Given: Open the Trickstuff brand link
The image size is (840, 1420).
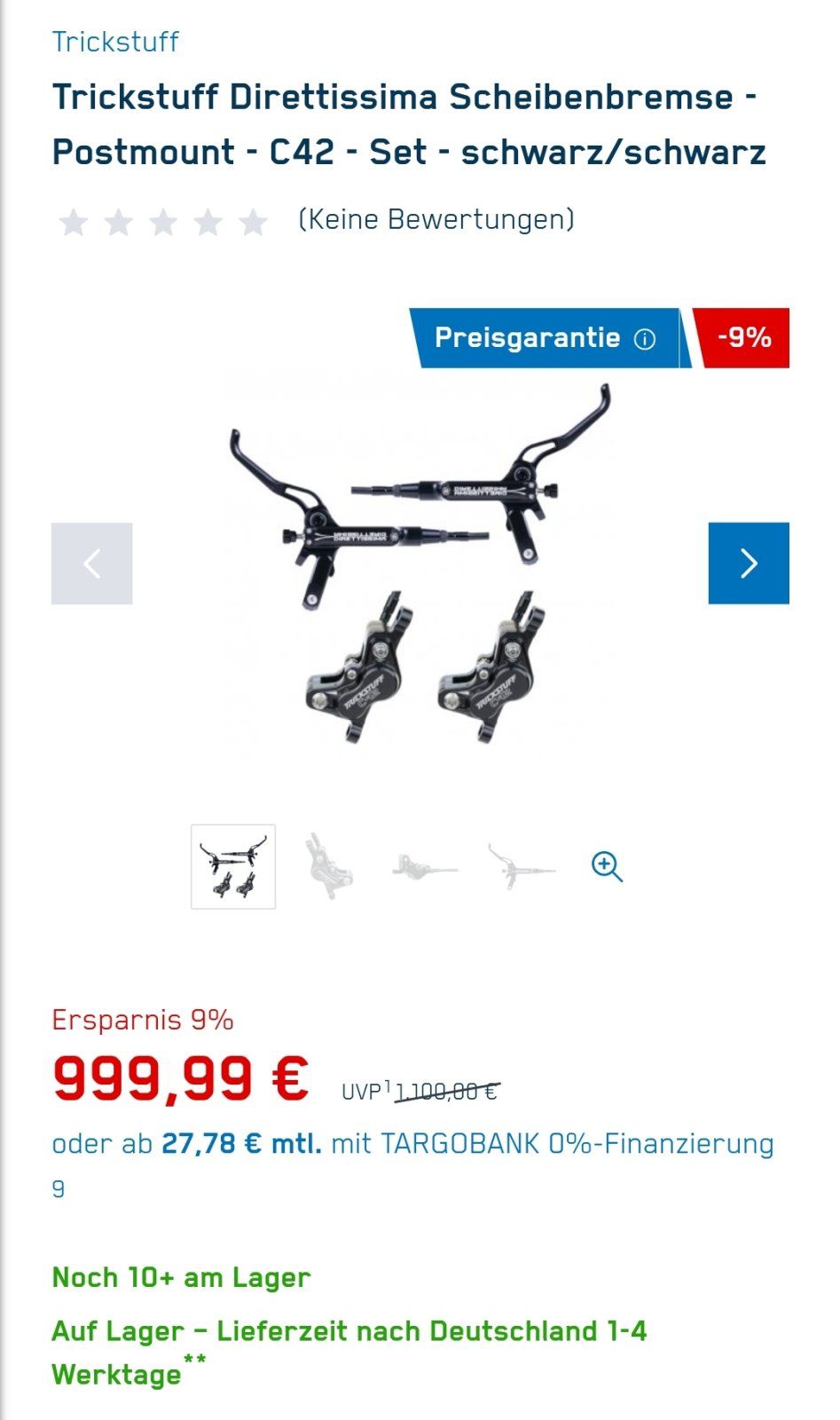Looking at the screenshot, I should (x=115, y=42).
